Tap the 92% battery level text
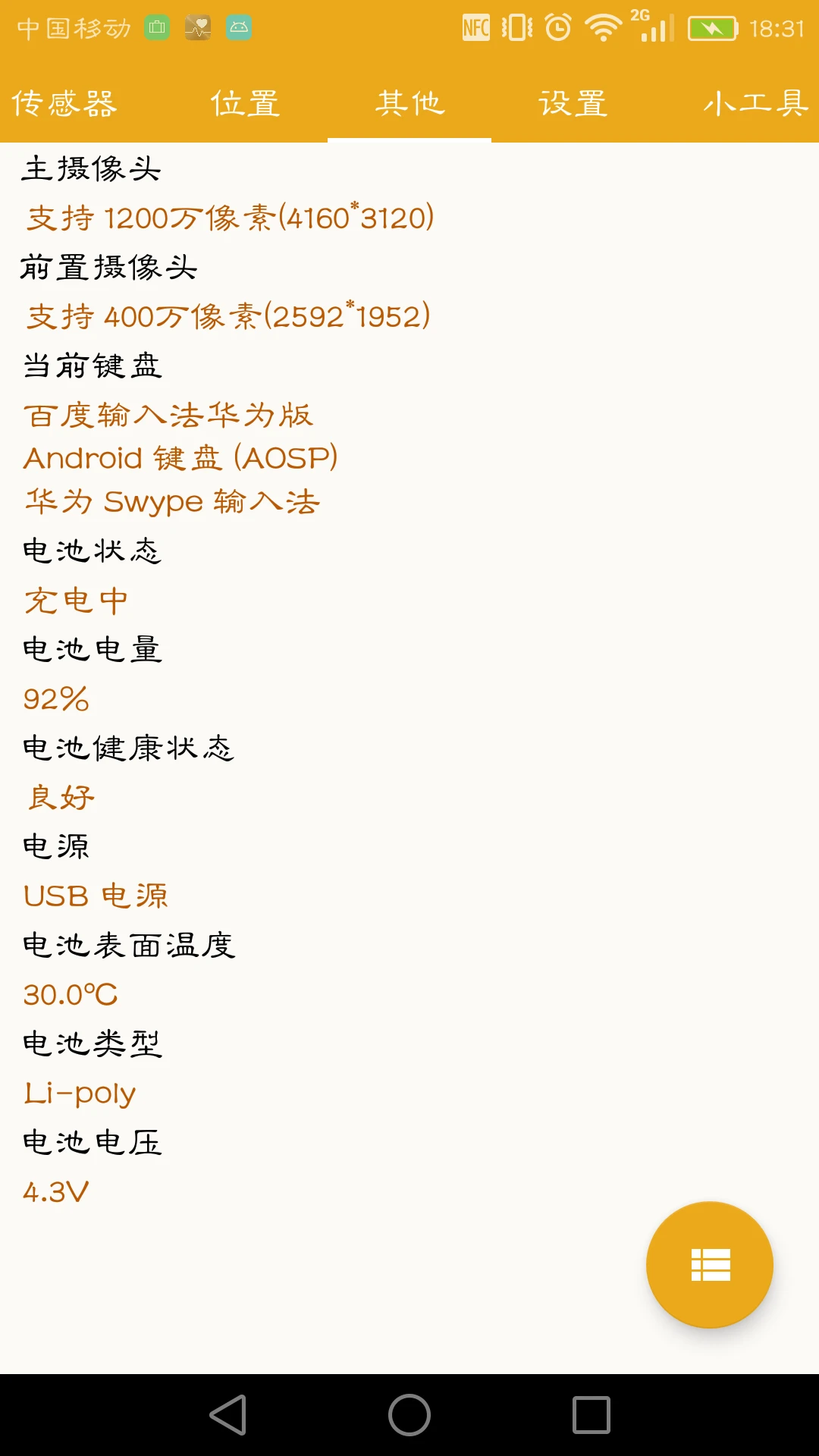 tap(55, 699)
